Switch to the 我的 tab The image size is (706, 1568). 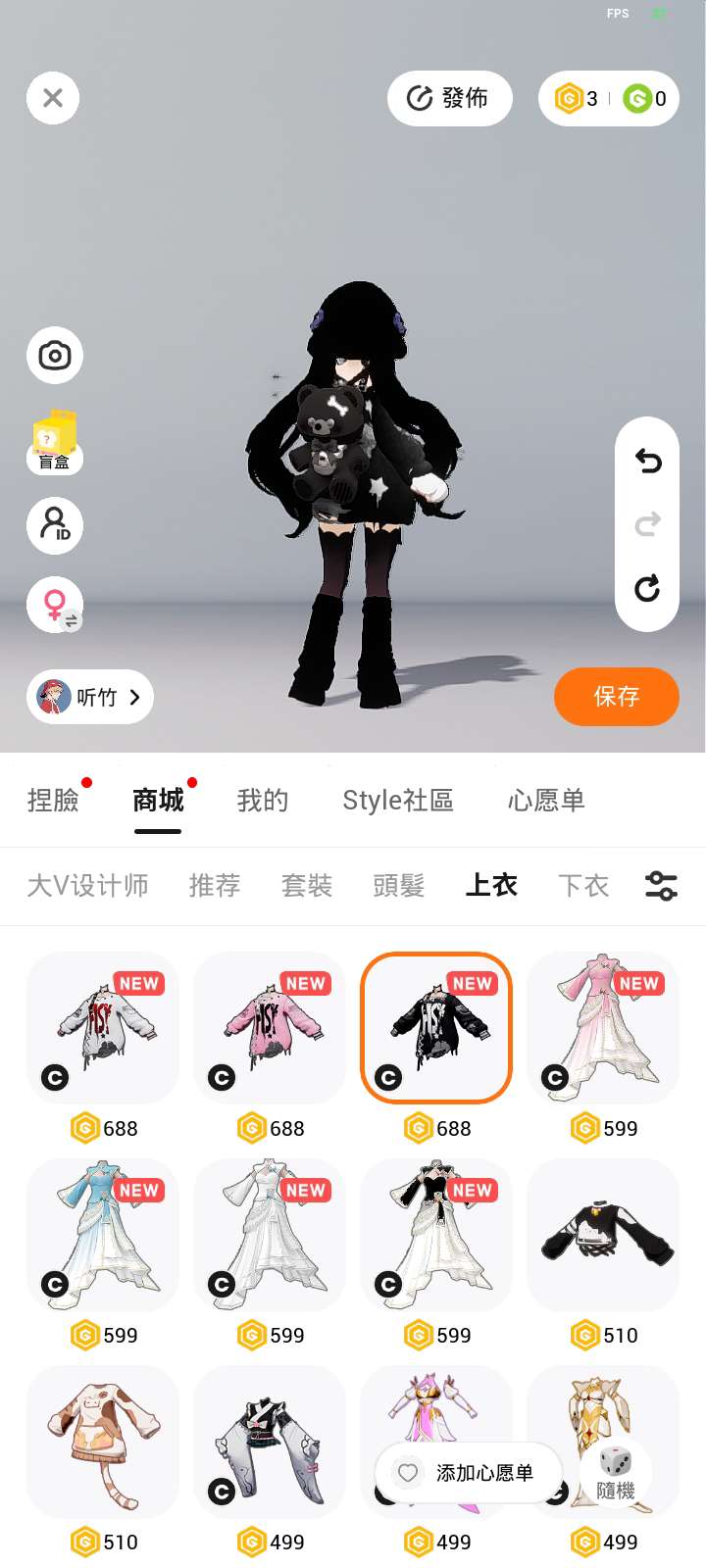[x=263, y=800]
